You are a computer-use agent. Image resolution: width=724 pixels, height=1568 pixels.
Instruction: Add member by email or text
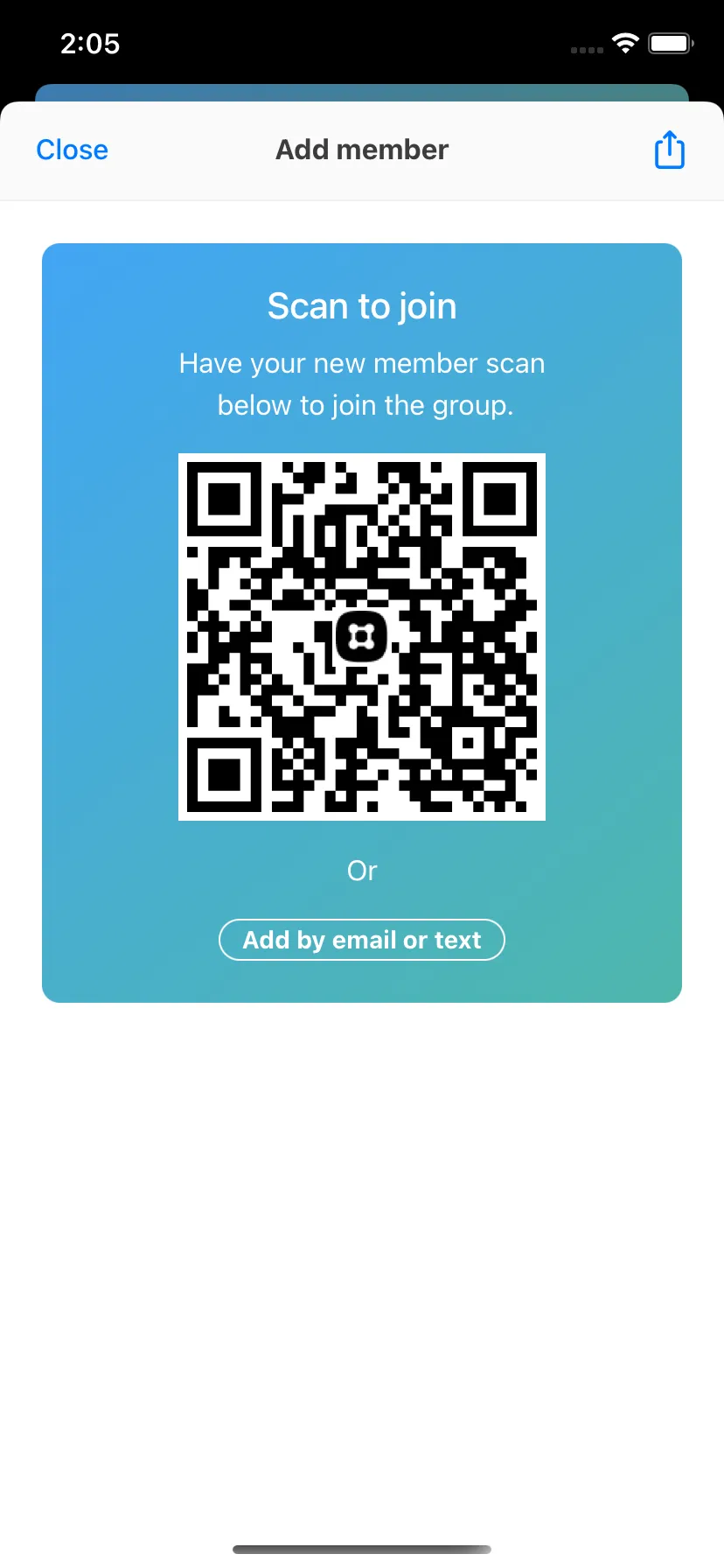tap(362, 940)
